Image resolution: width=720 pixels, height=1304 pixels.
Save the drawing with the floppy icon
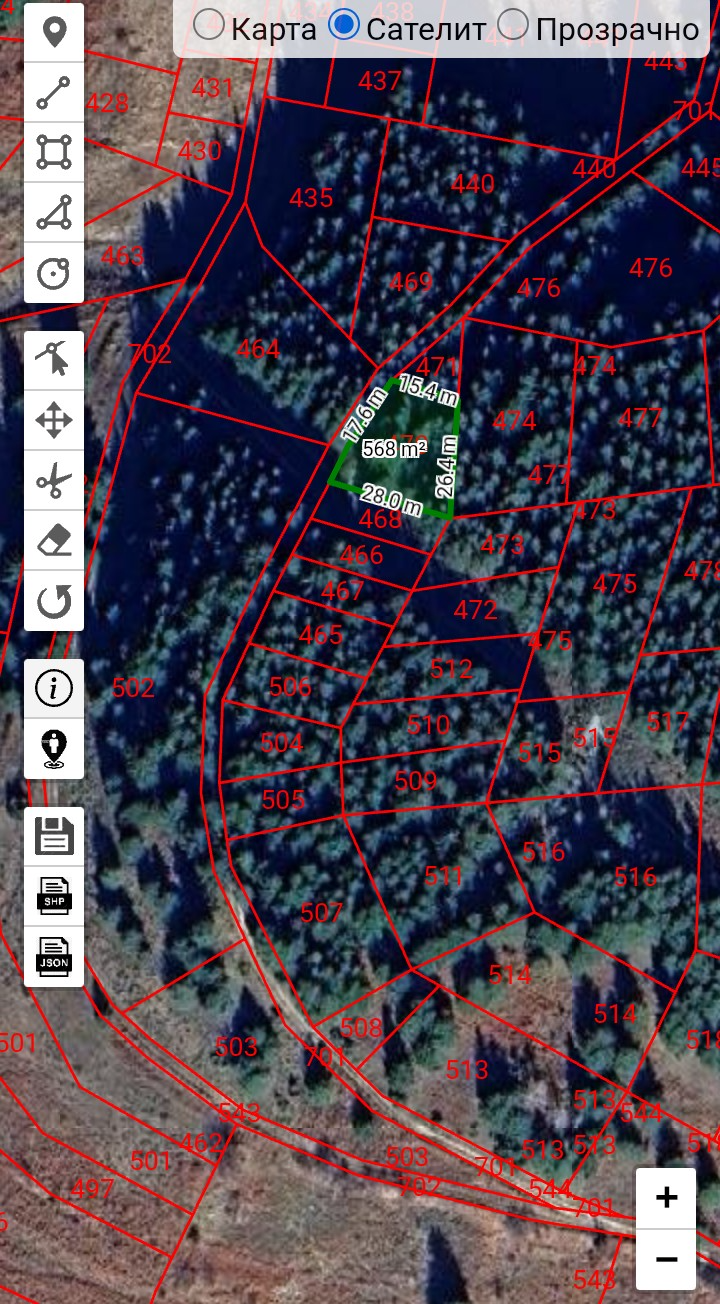click(x=54, y=836)
